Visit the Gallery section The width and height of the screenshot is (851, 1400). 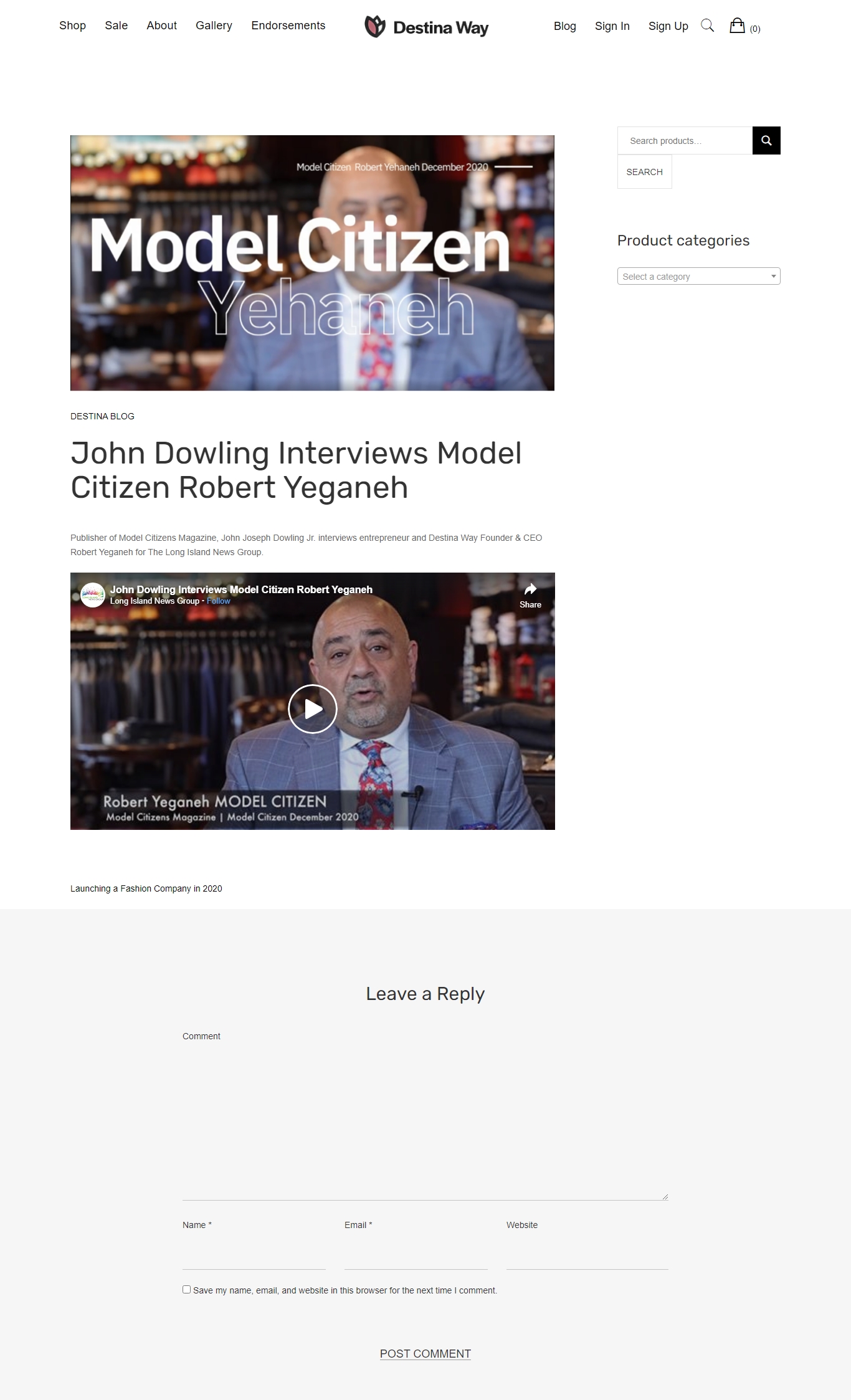[214, 26]
